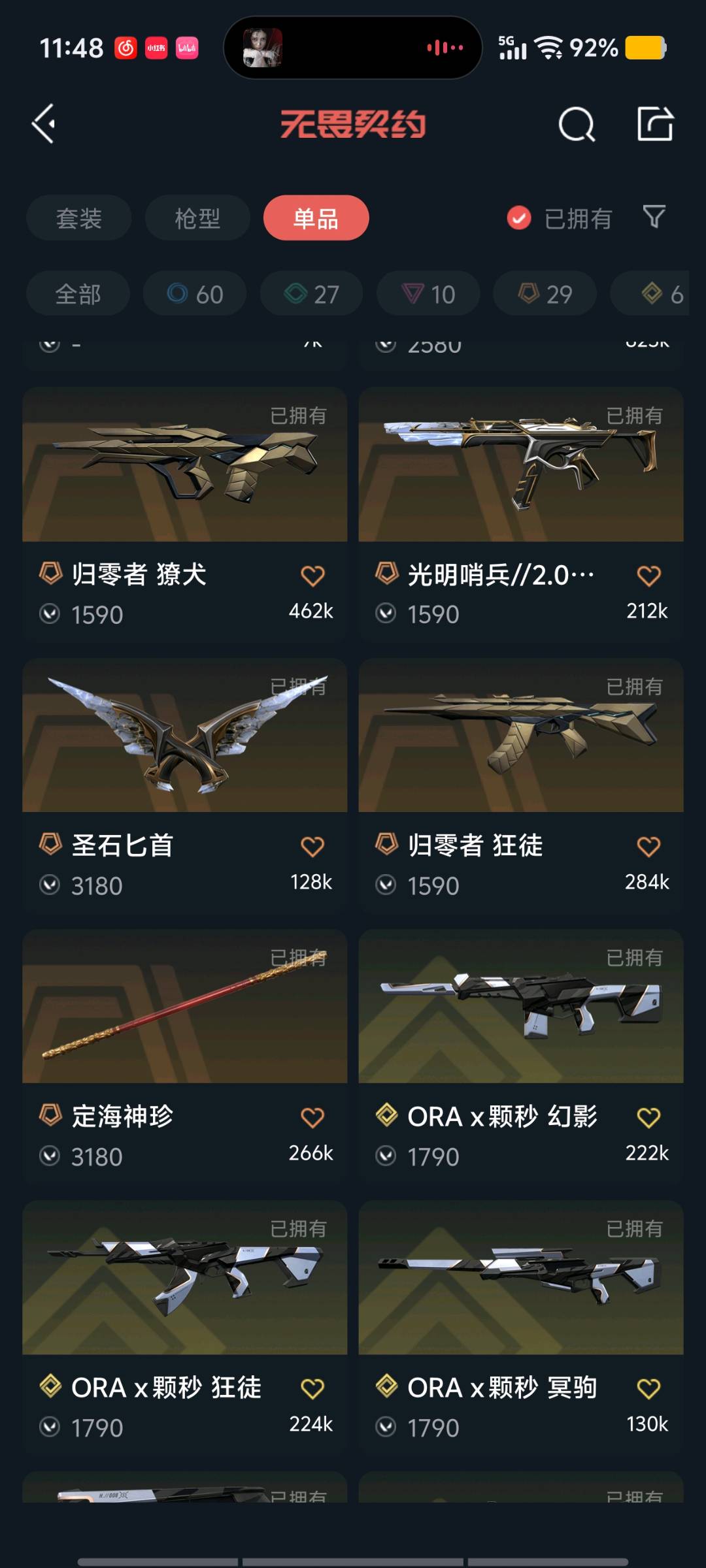Share this page via the share icon

pos(655,123)
